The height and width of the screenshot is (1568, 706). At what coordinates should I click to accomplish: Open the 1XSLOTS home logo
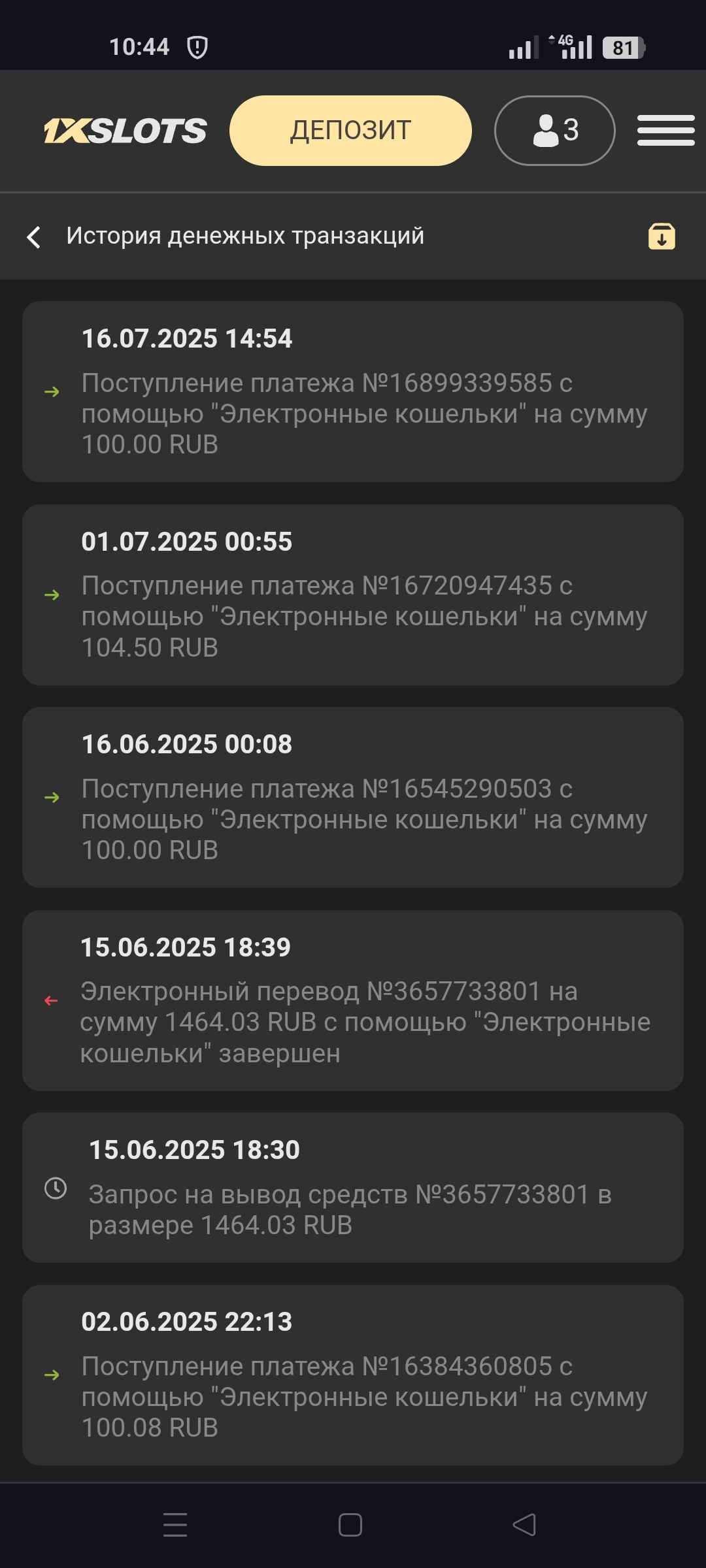(126, 131)
